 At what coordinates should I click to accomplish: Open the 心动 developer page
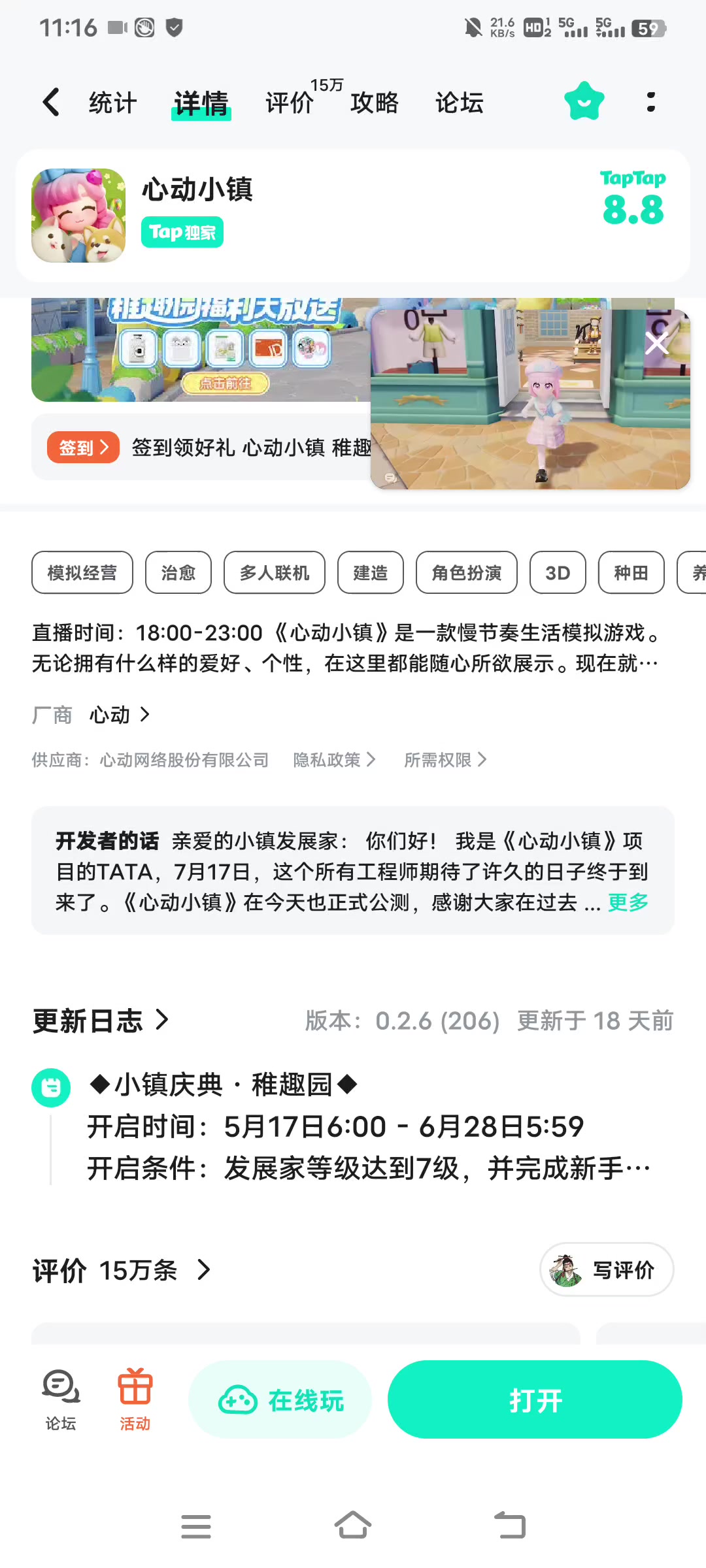pos(120,715)
